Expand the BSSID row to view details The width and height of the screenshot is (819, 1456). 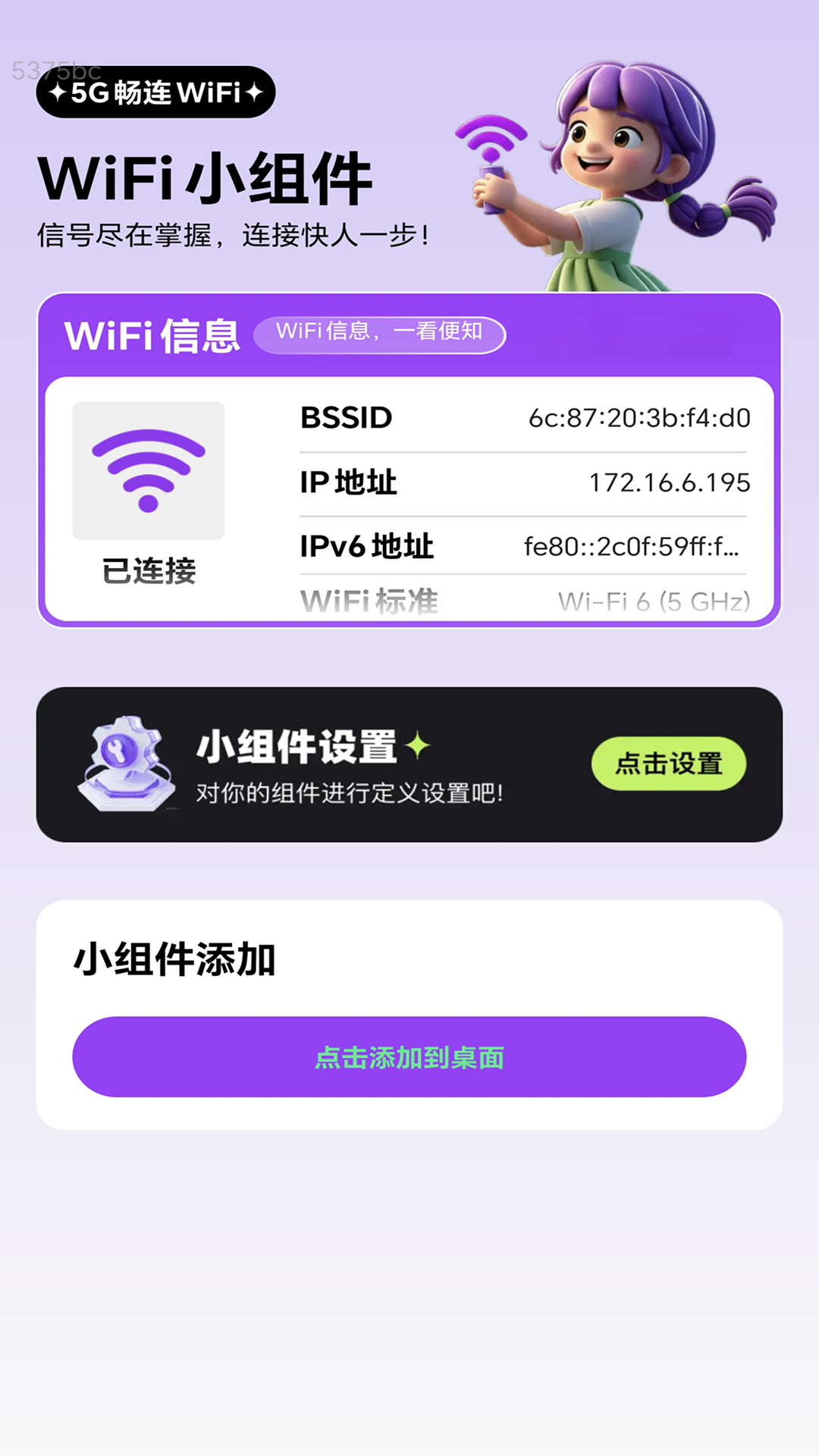523,419
